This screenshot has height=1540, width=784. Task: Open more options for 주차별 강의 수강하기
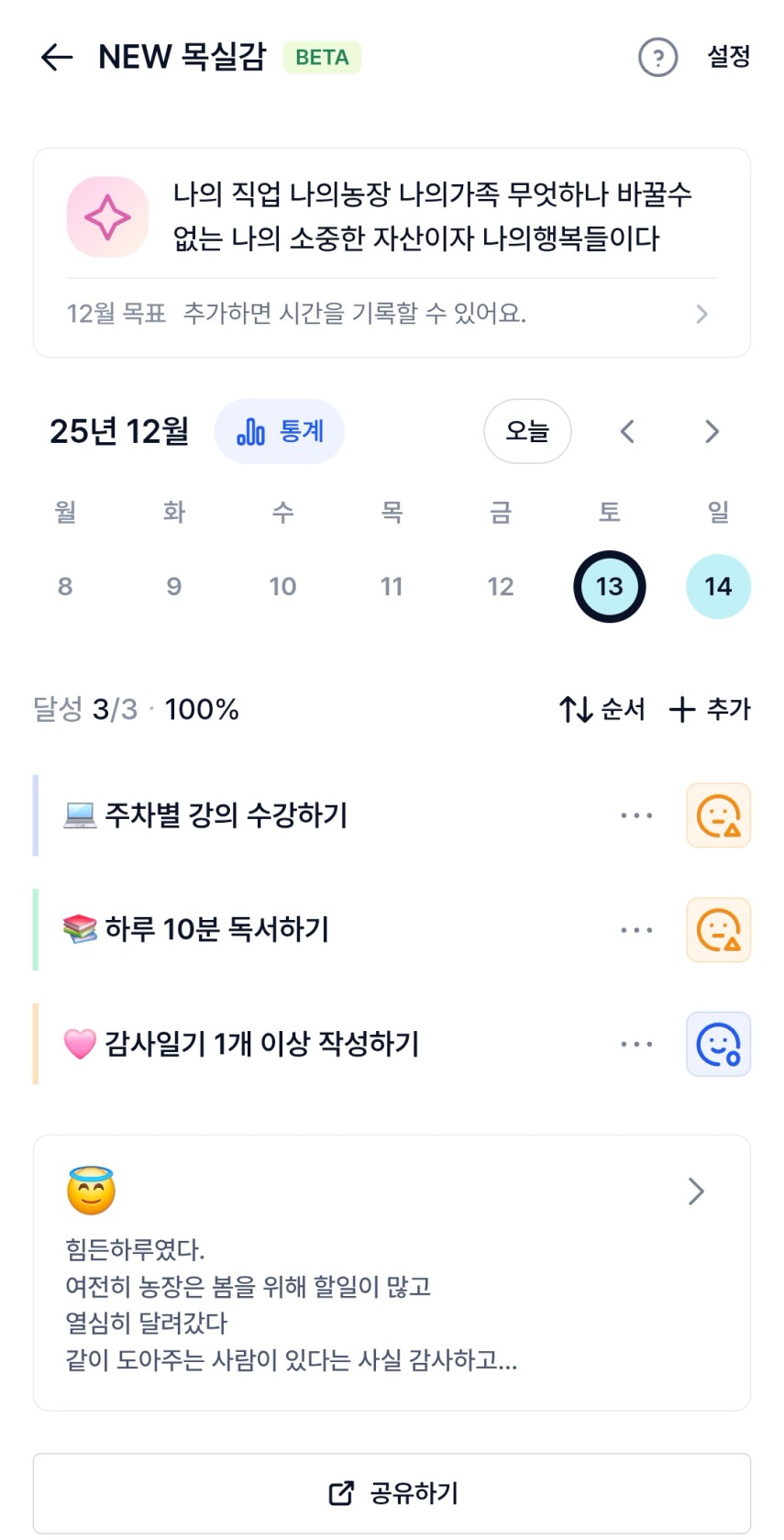pyautogui.click(x=636, y=815)
